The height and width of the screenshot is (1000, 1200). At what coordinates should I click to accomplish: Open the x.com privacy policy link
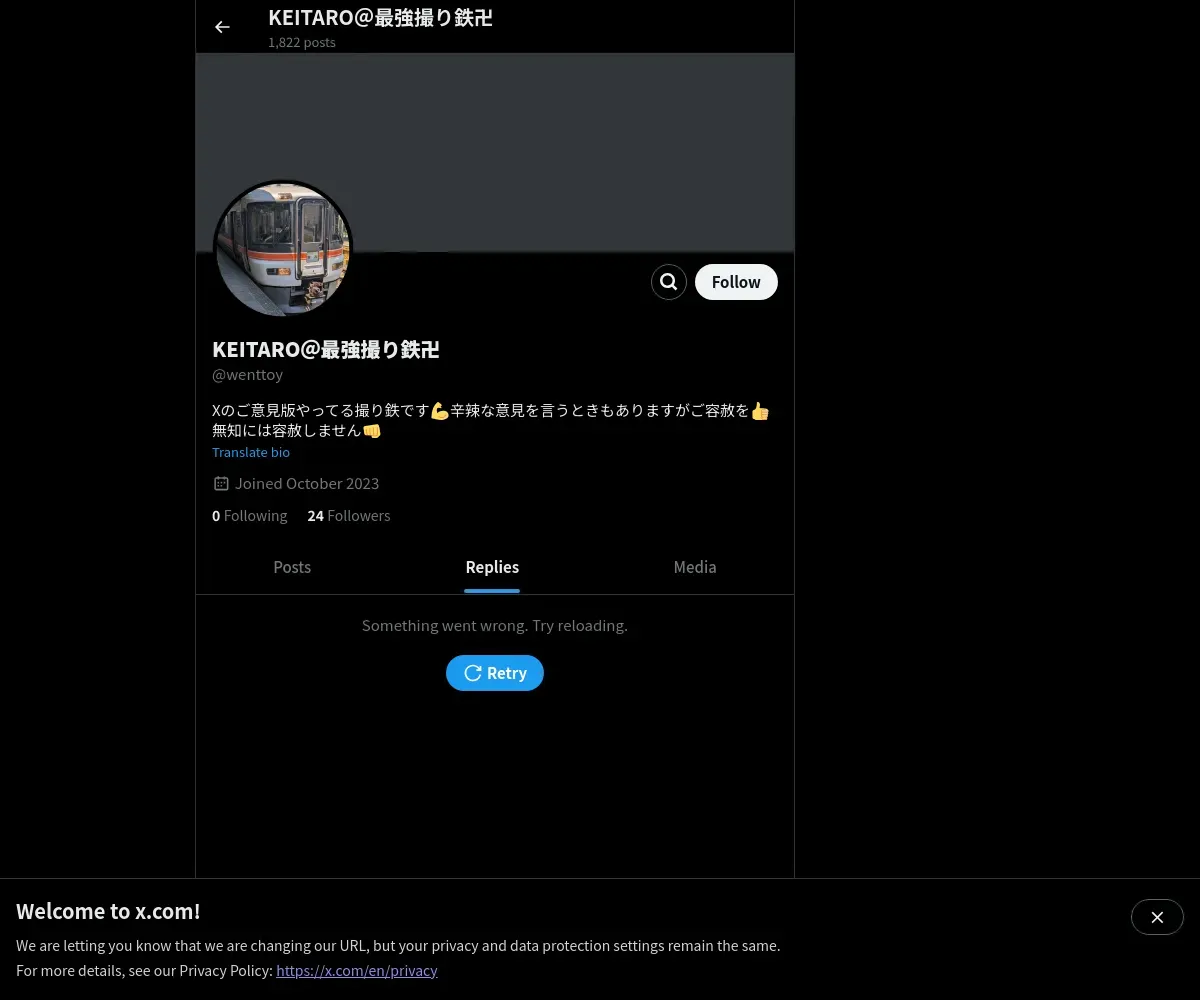pos(357,970)
